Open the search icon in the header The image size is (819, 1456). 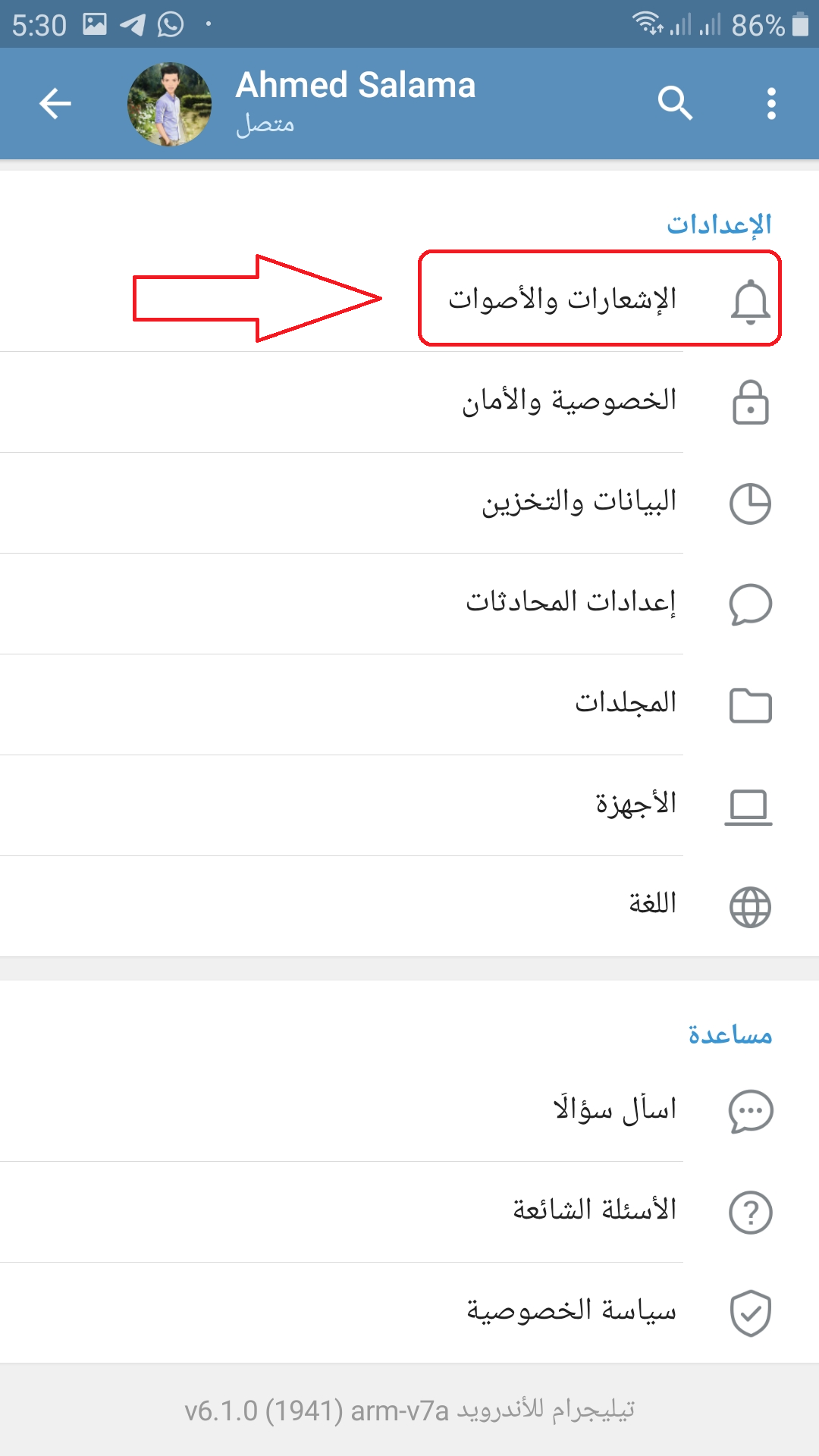click(x=675, y=103)
